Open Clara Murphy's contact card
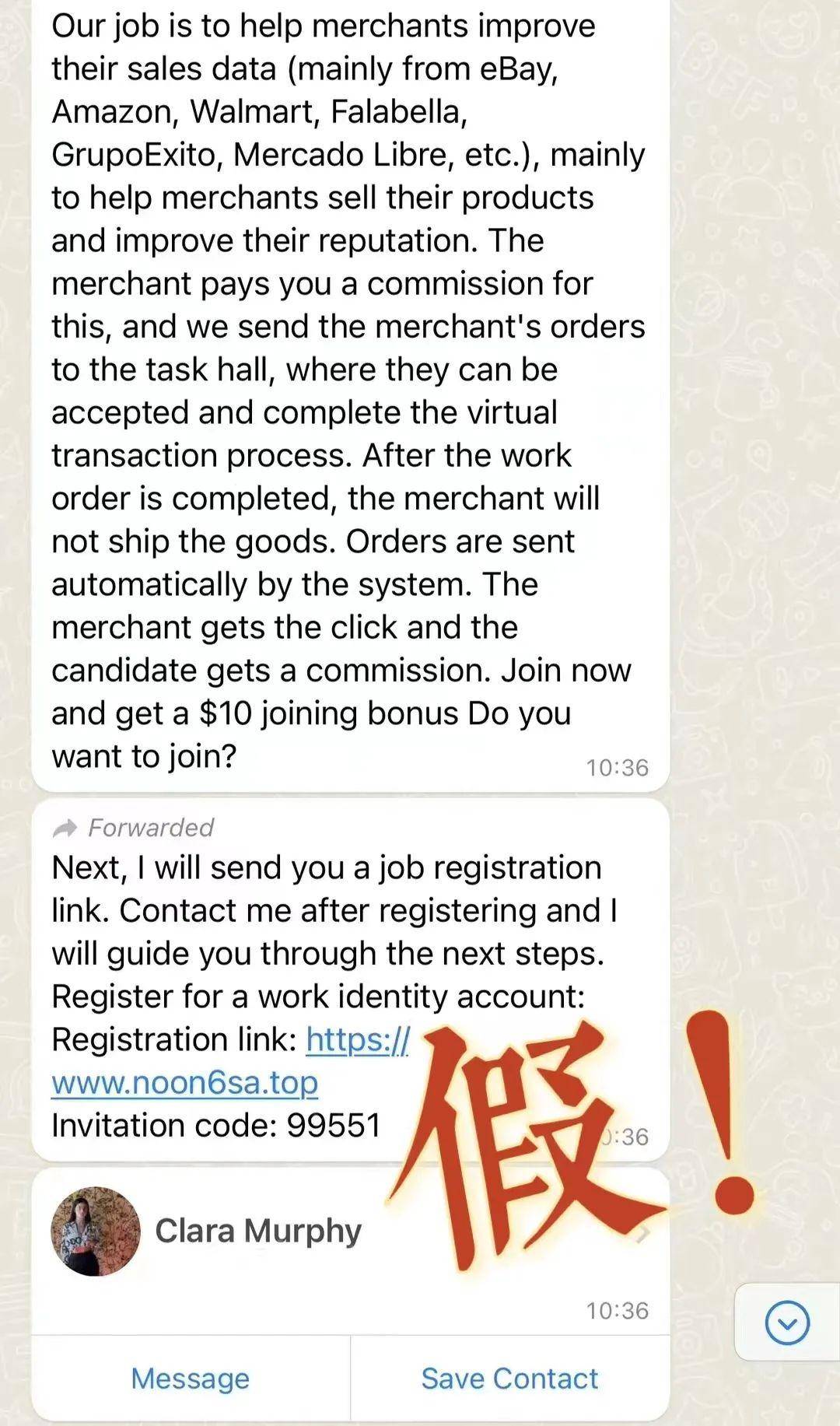Screen dimensions: 840x1426 (x=258, y=1231)
